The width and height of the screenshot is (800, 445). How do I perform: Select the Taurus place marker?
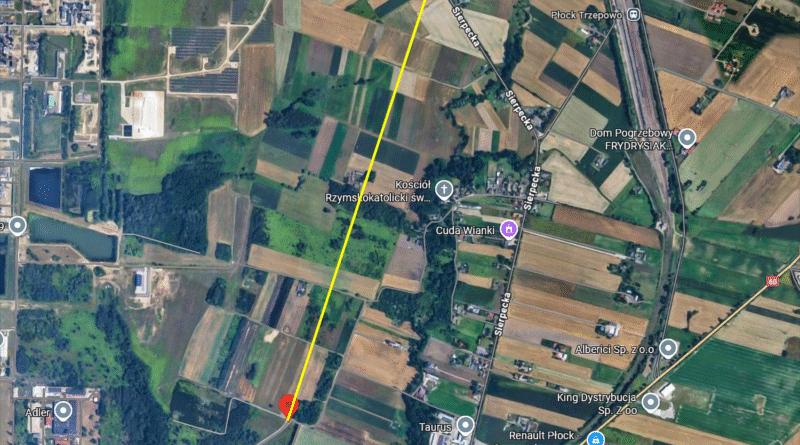pos(465,425)
